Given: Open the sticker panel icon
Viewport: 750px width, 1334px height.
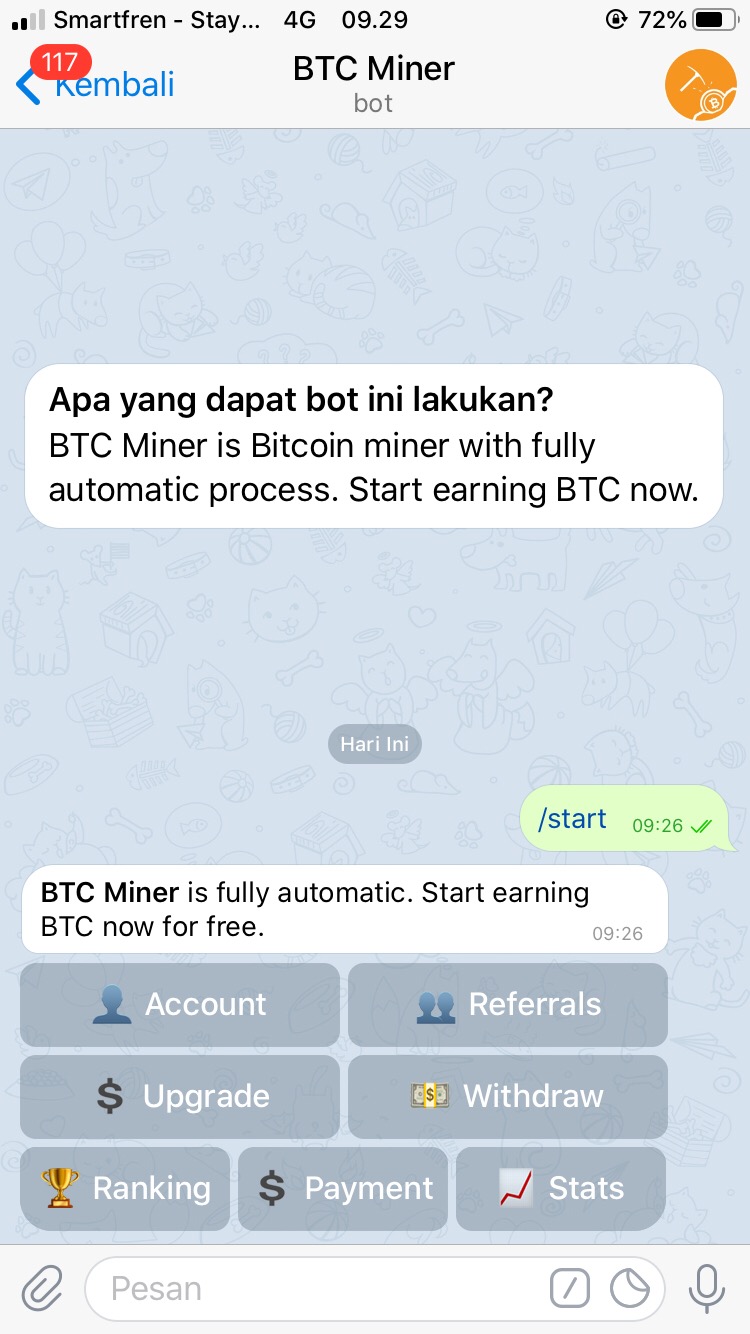Looking at the screenshot, I should coord(631,1289).
